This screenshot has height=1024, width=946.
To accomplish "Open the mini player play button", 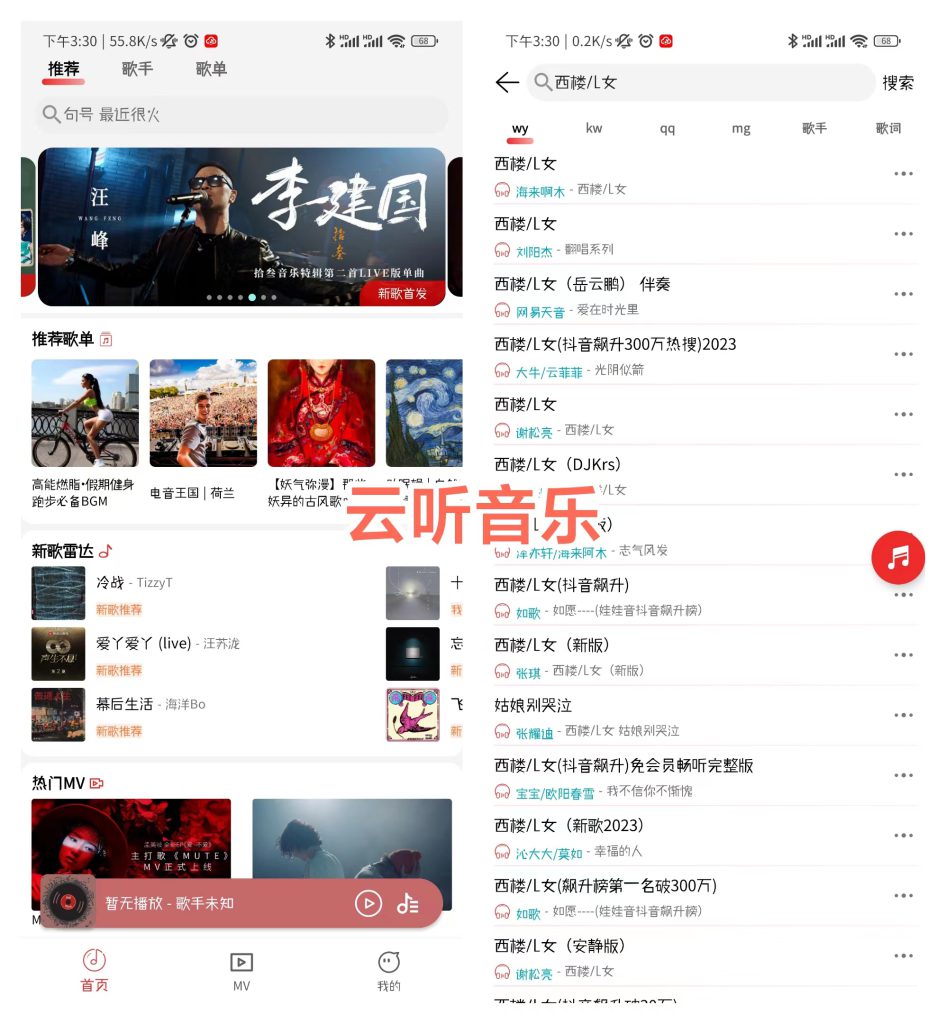I will [x=368, y=903].
